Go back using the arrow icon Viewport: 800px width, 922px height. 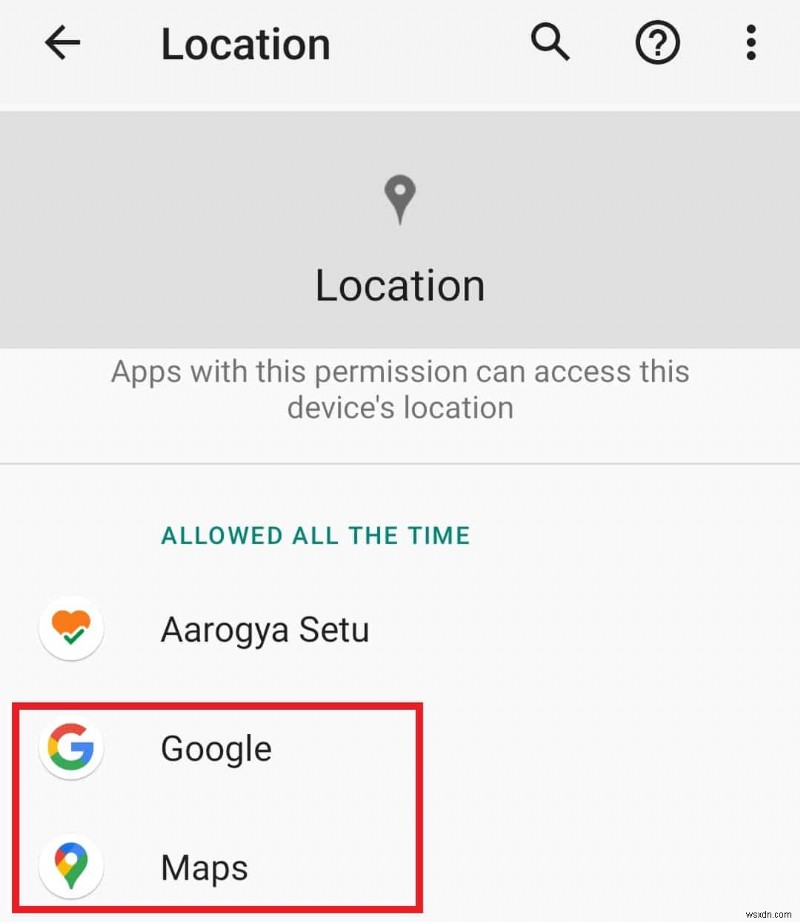[62, 44]
